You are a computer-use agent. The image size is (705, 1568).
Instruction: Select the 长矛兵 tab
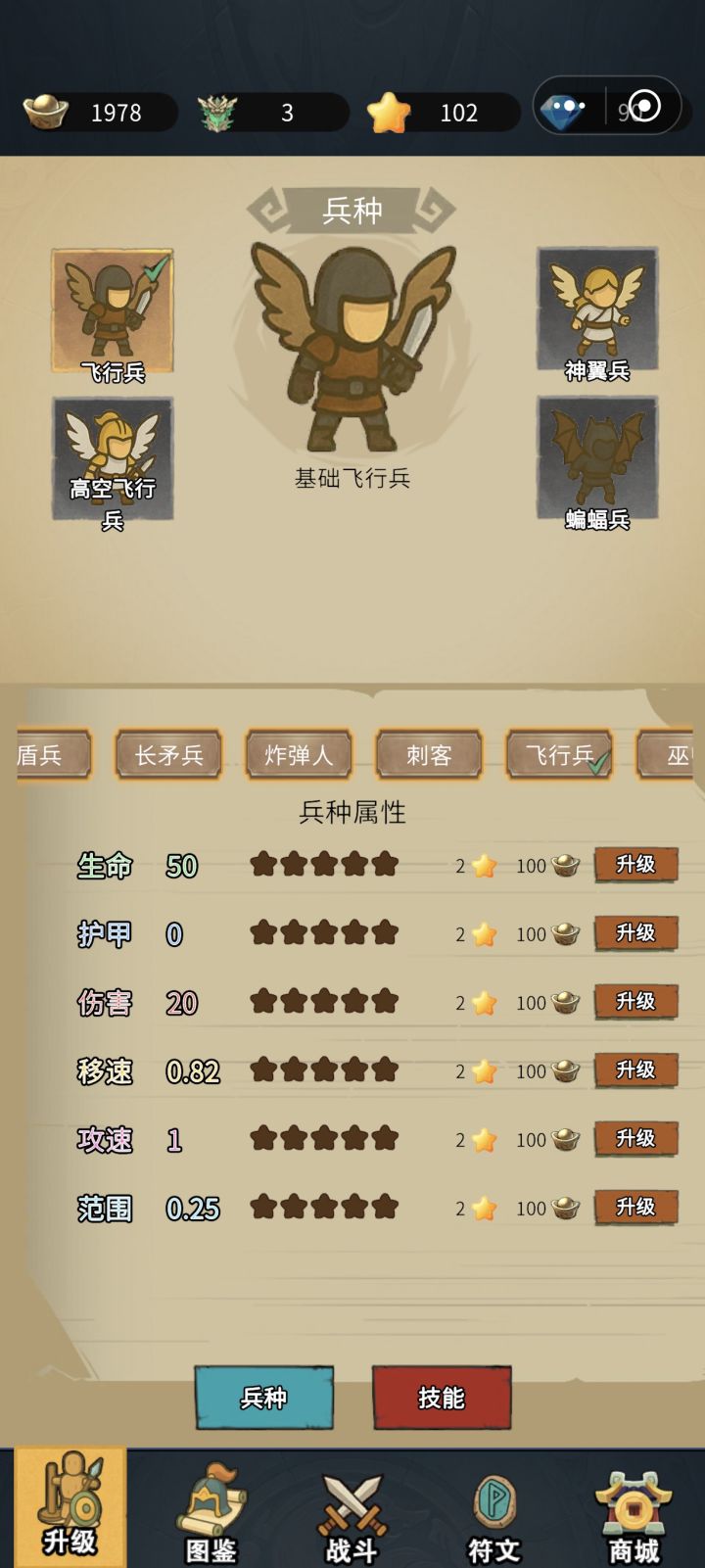pos(168,755)
